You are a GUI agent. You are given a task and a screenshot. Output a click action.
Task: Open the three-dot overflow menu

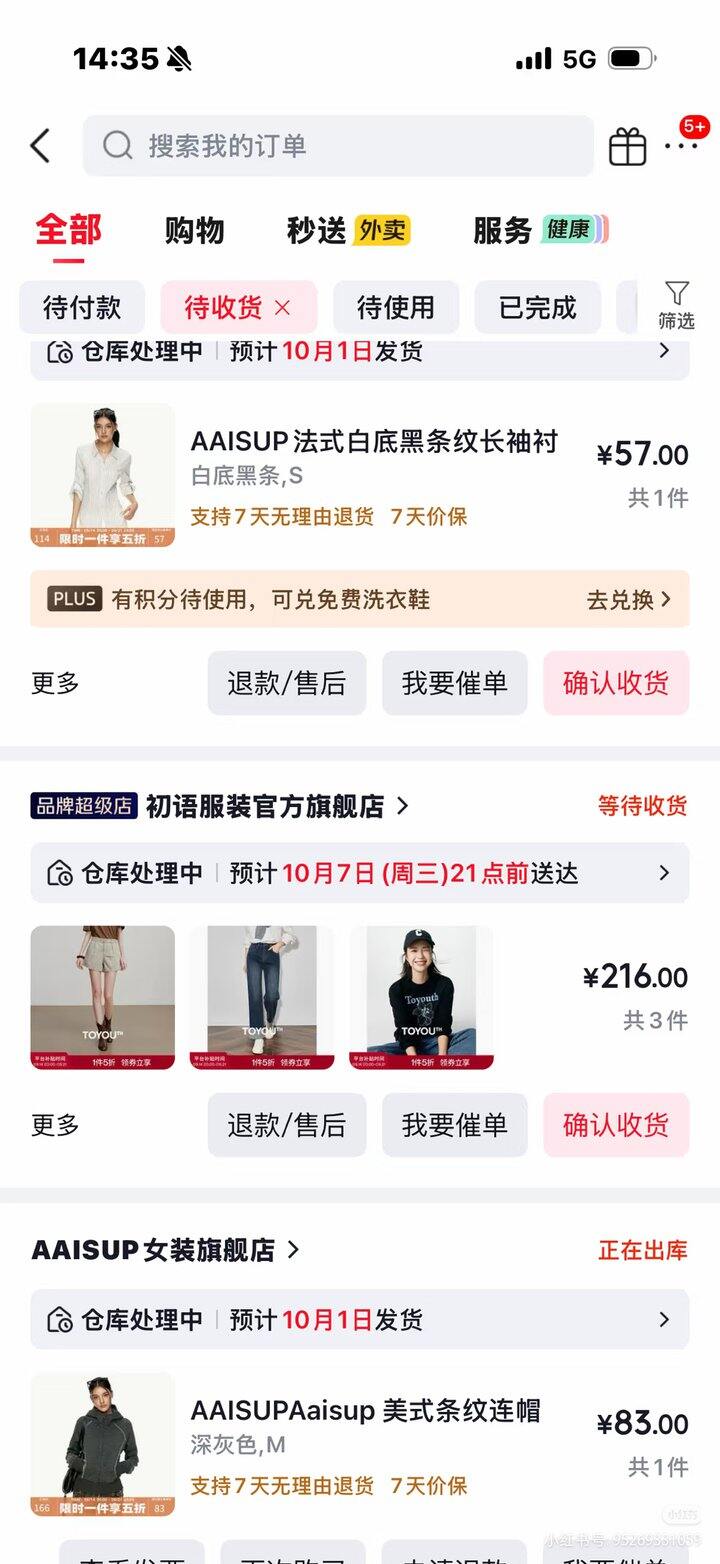tap(681, 146)
